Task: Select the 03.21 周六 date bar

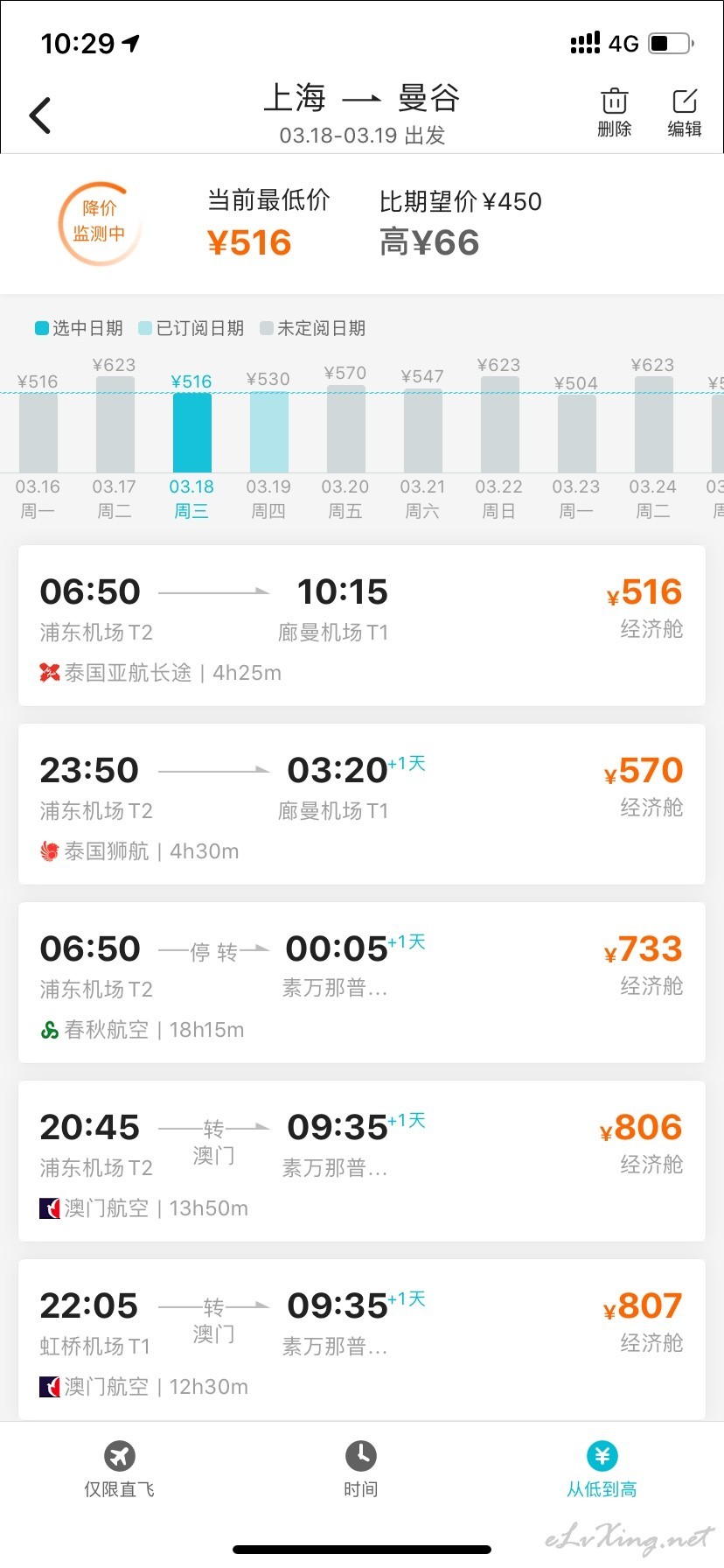Action: coord(422,444)
